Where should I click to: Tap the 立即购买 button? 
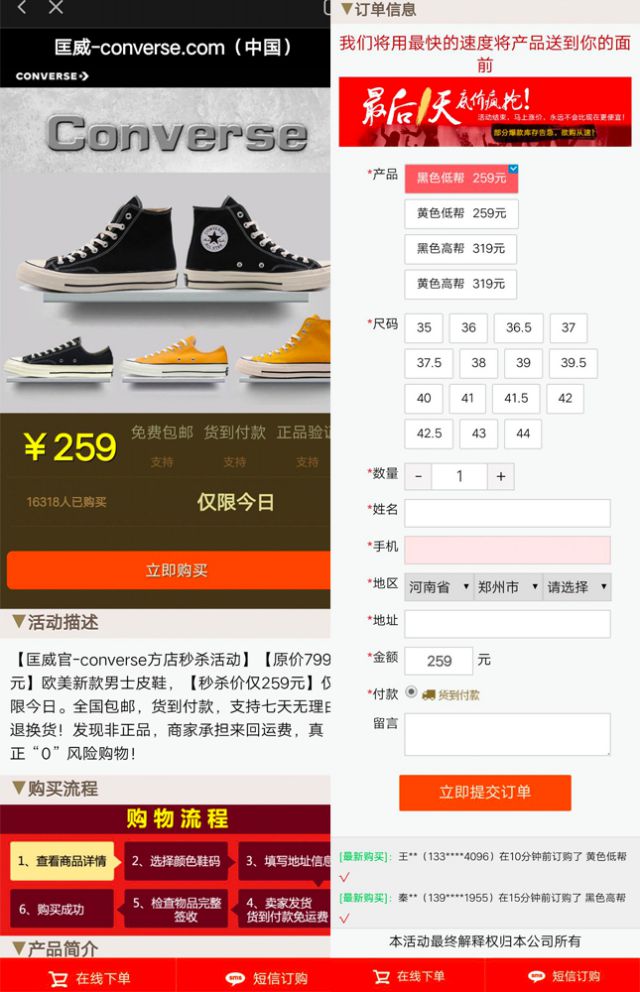coord(167,570)
